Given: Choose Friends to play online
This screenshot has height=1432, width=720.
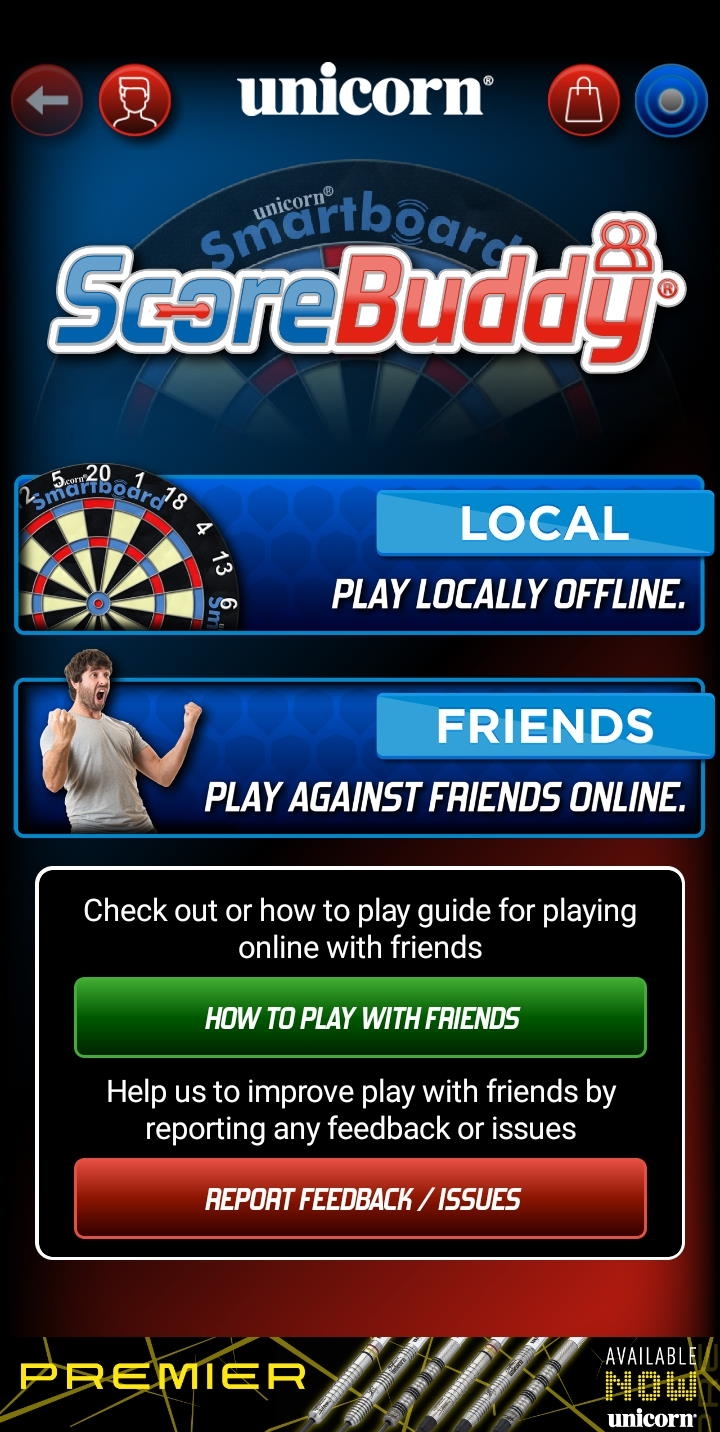Looking at the screenshot, I should click(360, 758).
